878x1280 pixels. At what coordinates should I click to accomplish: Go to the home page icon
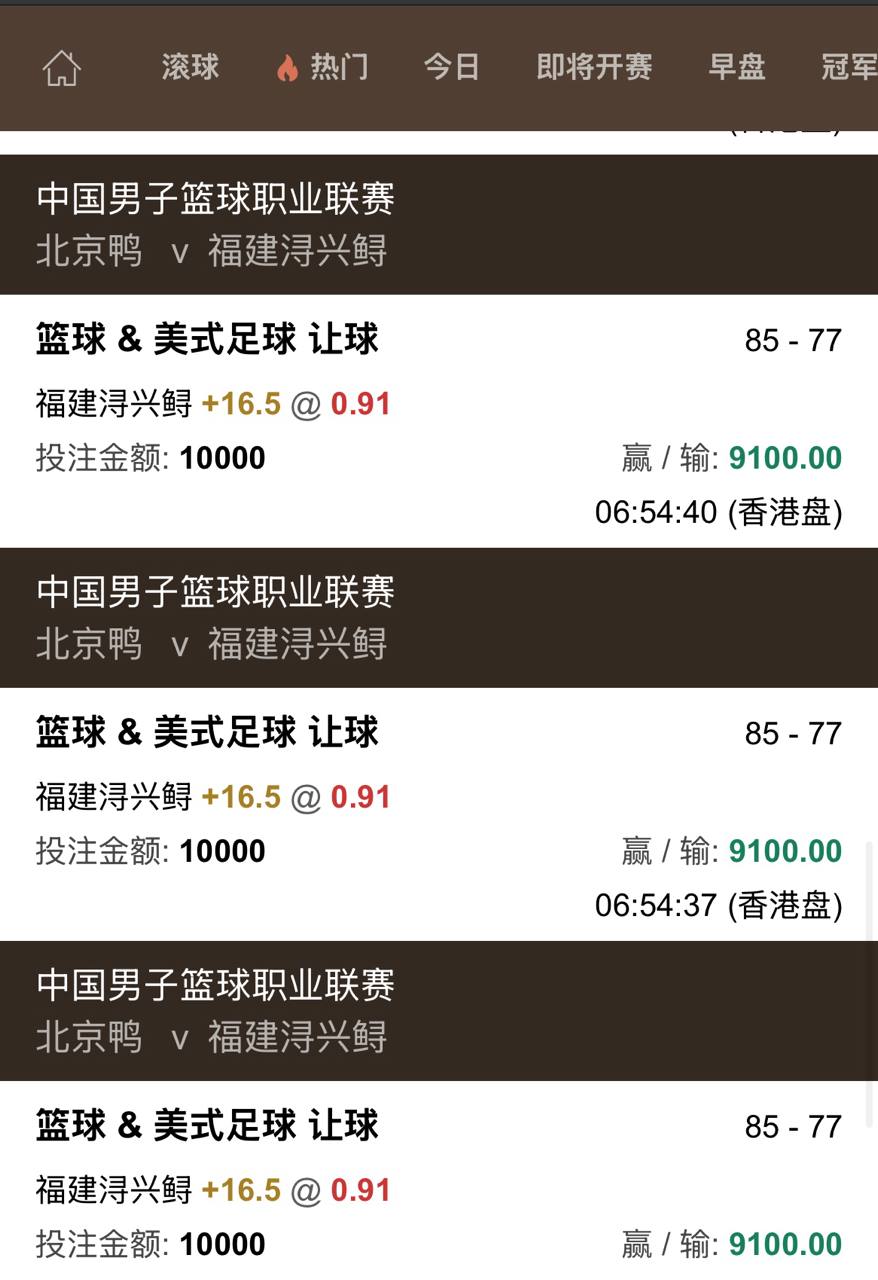click(61, 68)
